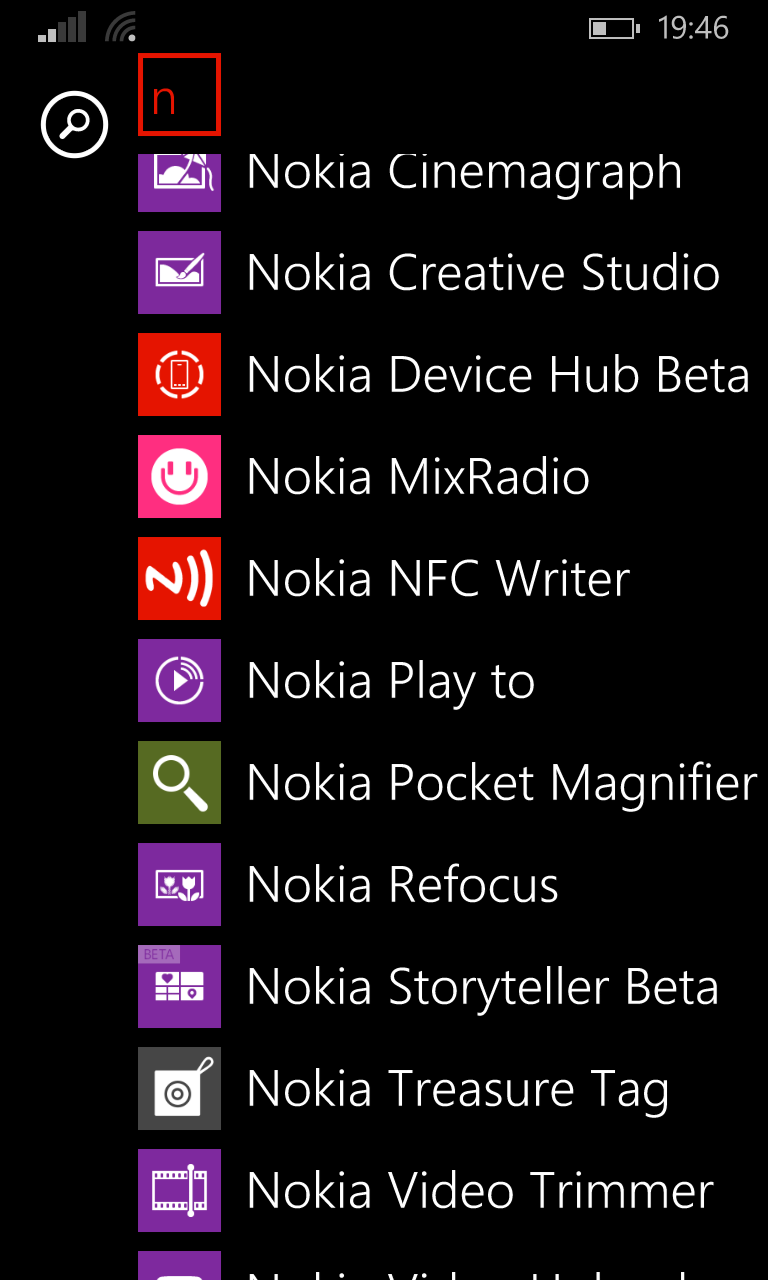Tap the search magnifier icon

(74, 124)
